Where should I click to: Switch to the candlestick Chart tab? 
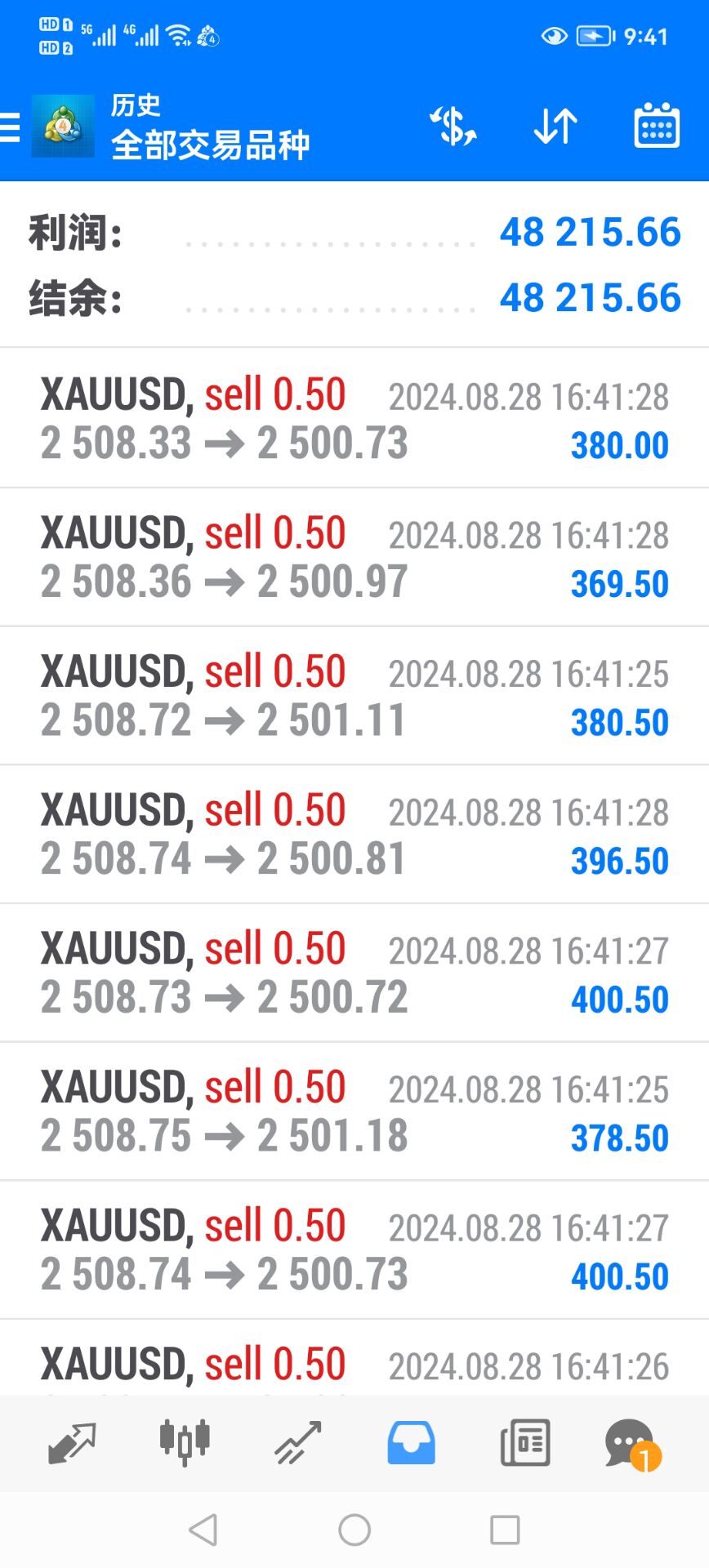pyautogui.click(x=185, y=1443)
